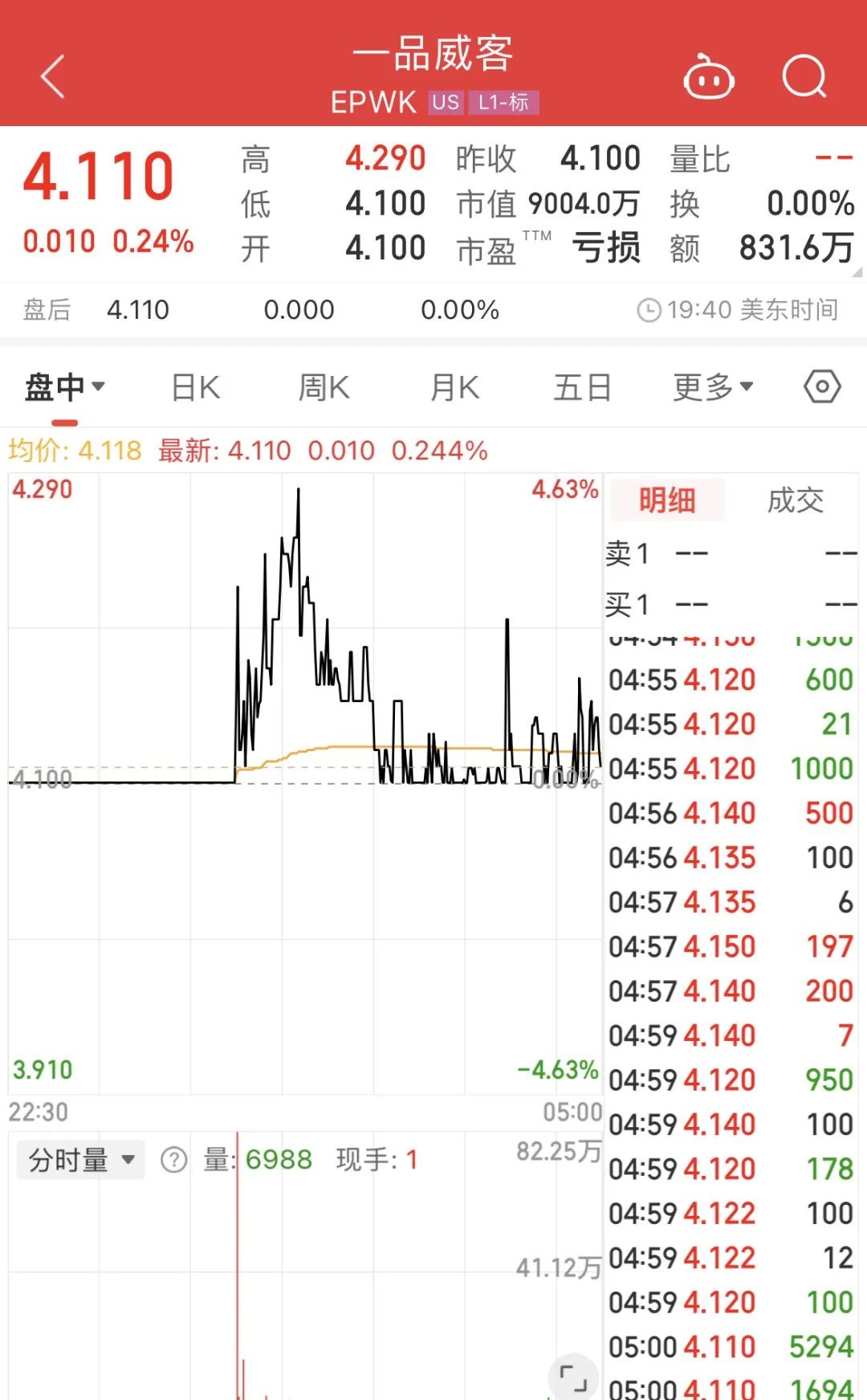Switch to the 月K chart tab
867x1400 pixels.
pyautogui.click(x=454, y=388)
